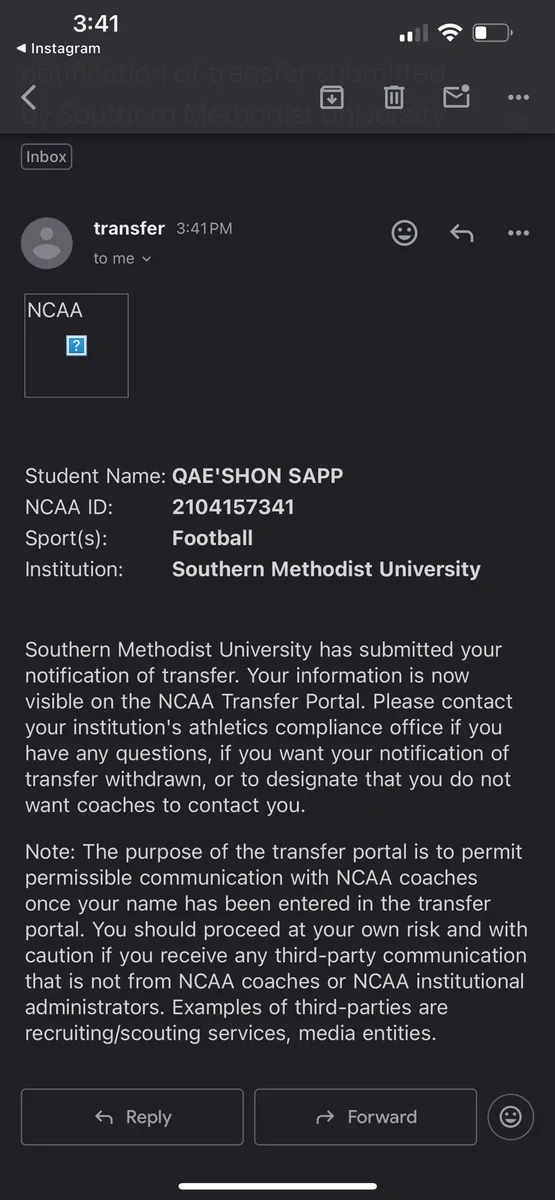555x1200 pixels.
Task: Open the top bar overflow menu
Action: (x=518, y=97)
